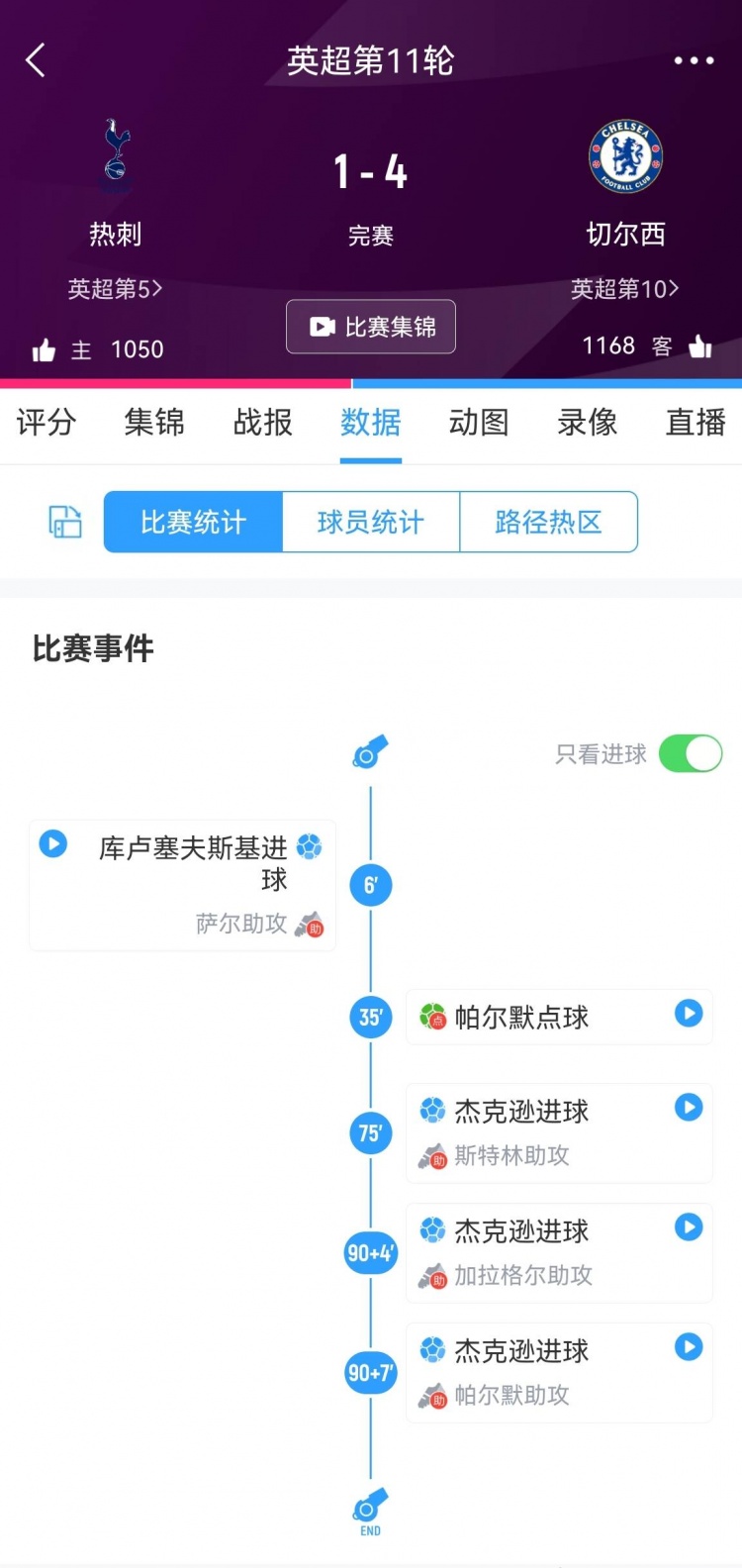Disable the 只看进球 filter switch

690,753
